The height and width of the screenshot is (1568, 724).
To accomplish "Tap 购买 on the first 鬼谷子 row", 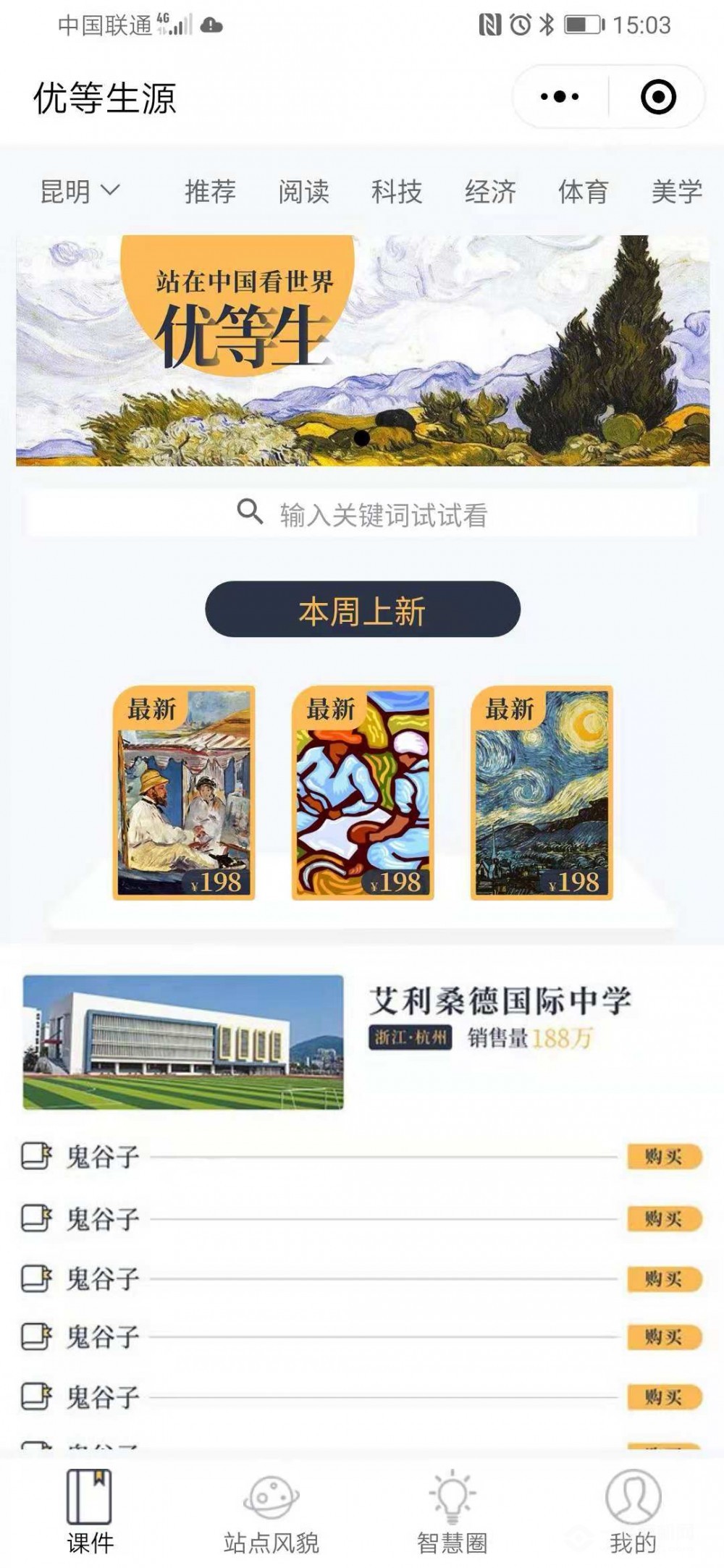I will pyautogui.click(x=663, y=1156).
